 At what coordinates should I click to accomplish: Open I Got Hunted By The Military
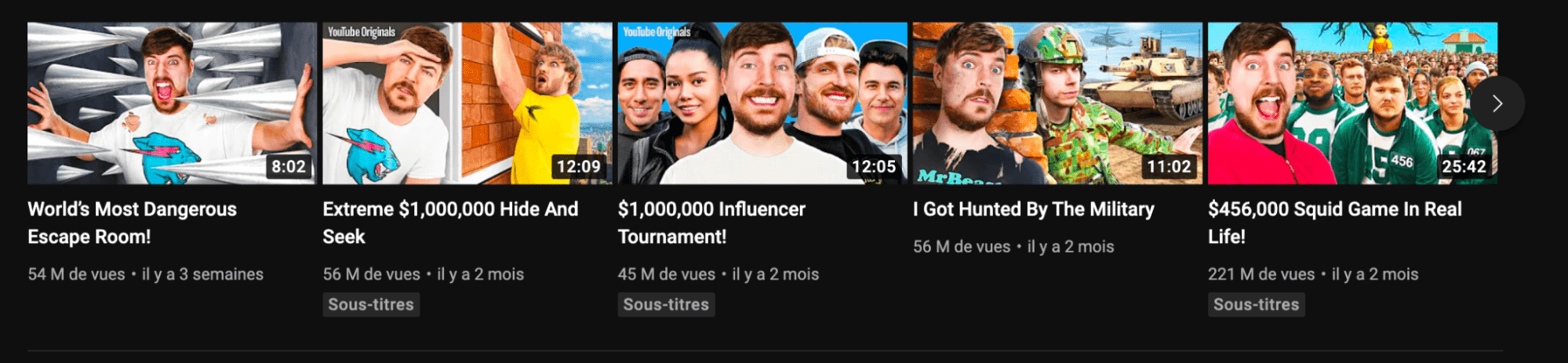[1057, 103]
